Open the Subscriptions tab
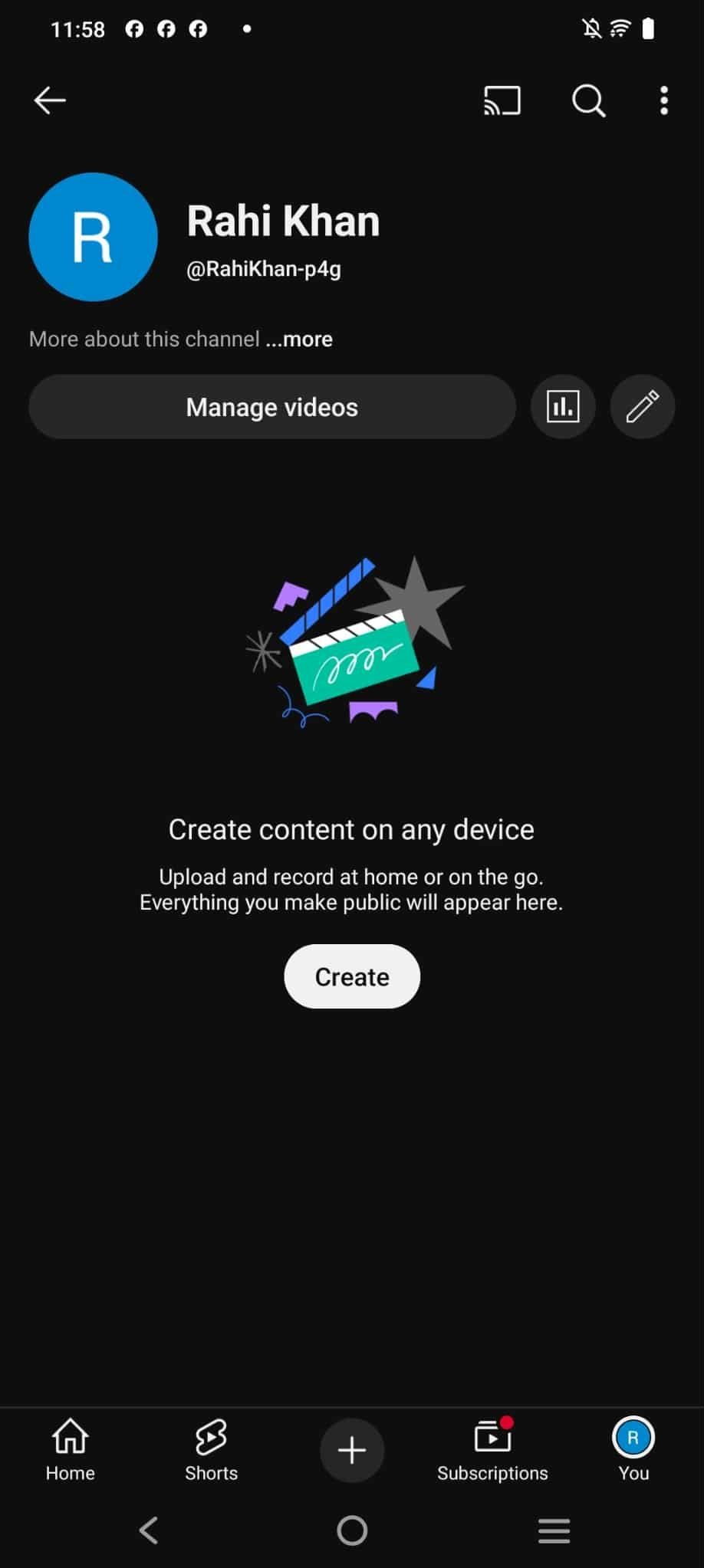 pos(492,1449)
